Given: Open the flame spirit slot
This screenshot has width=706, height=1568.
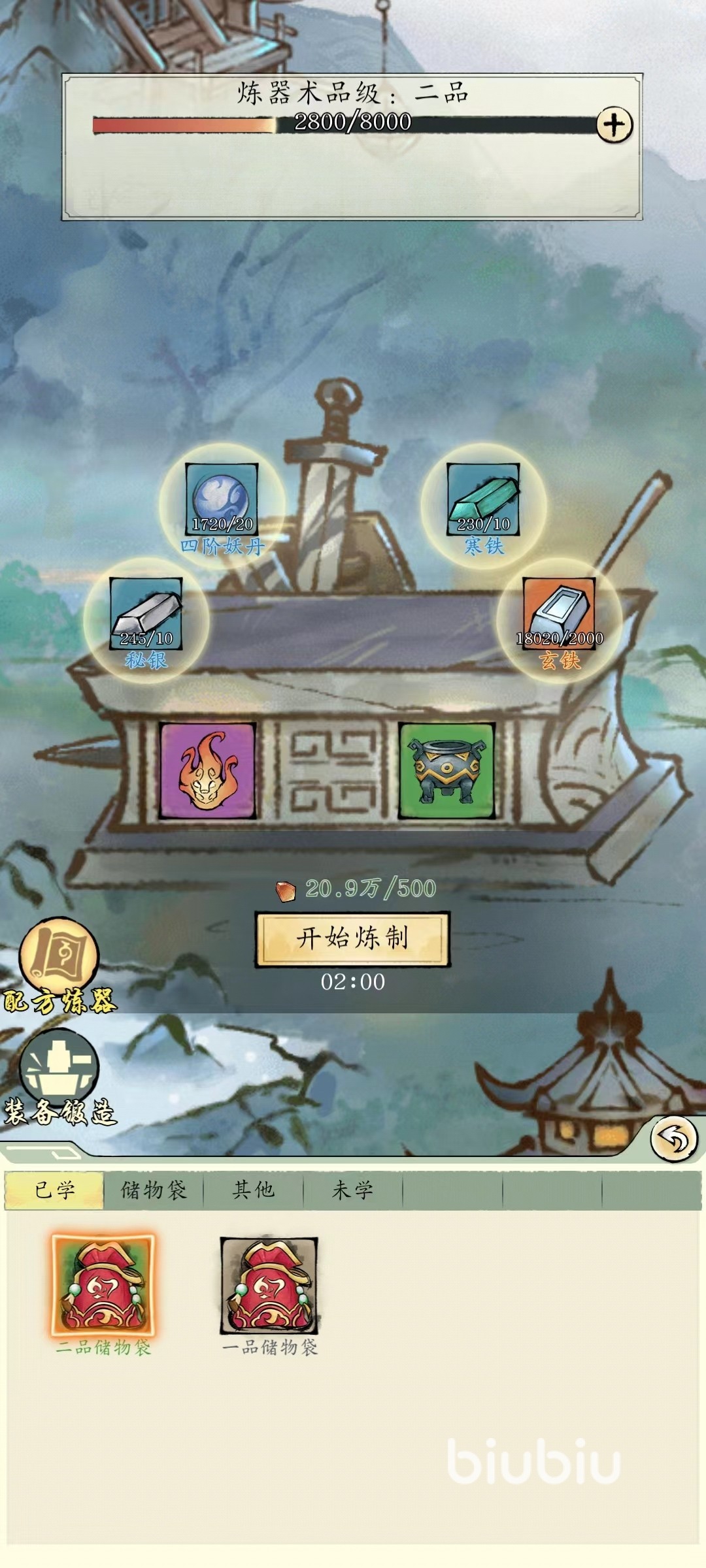Looking at the screenshot, I should (208, 770).
